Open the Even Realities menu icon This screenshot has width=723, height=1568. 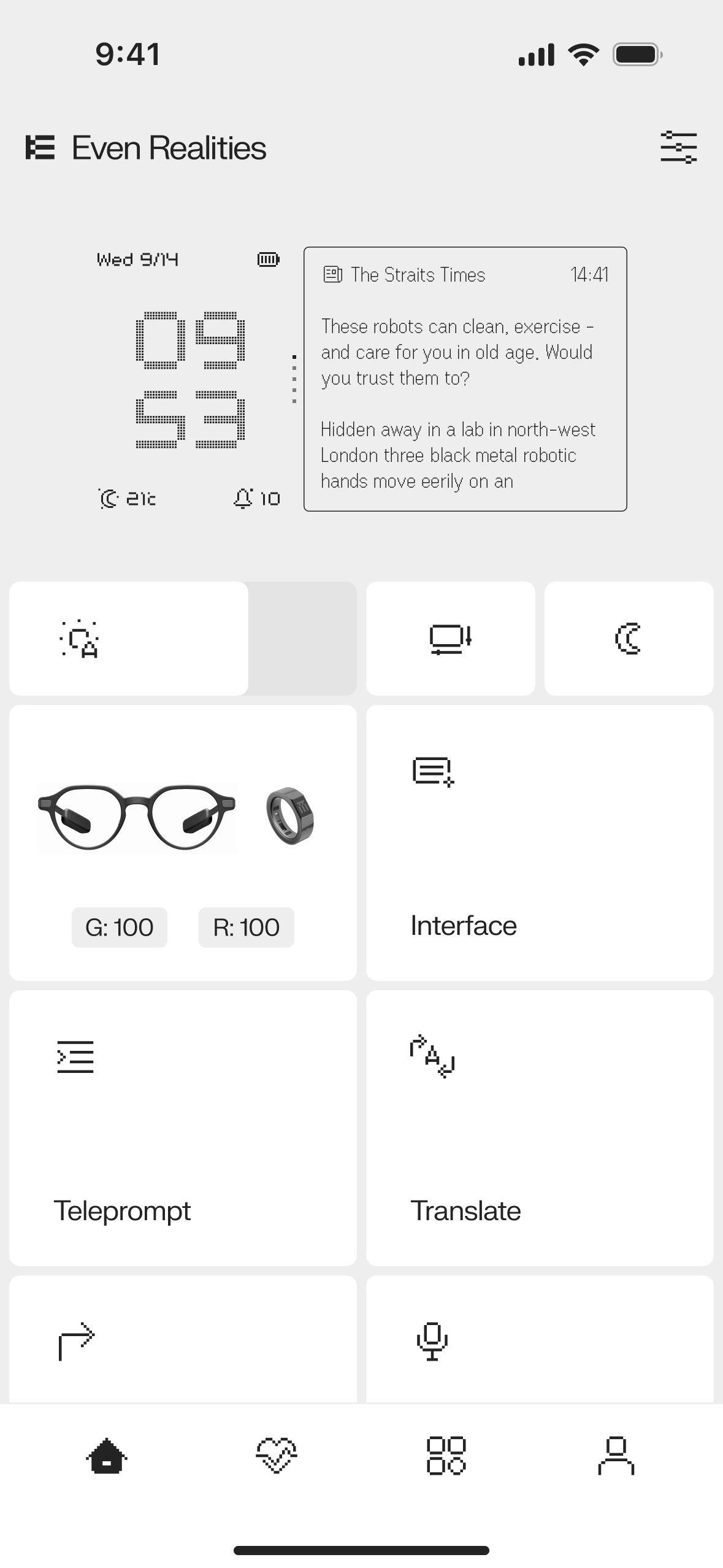coord(40,147)
